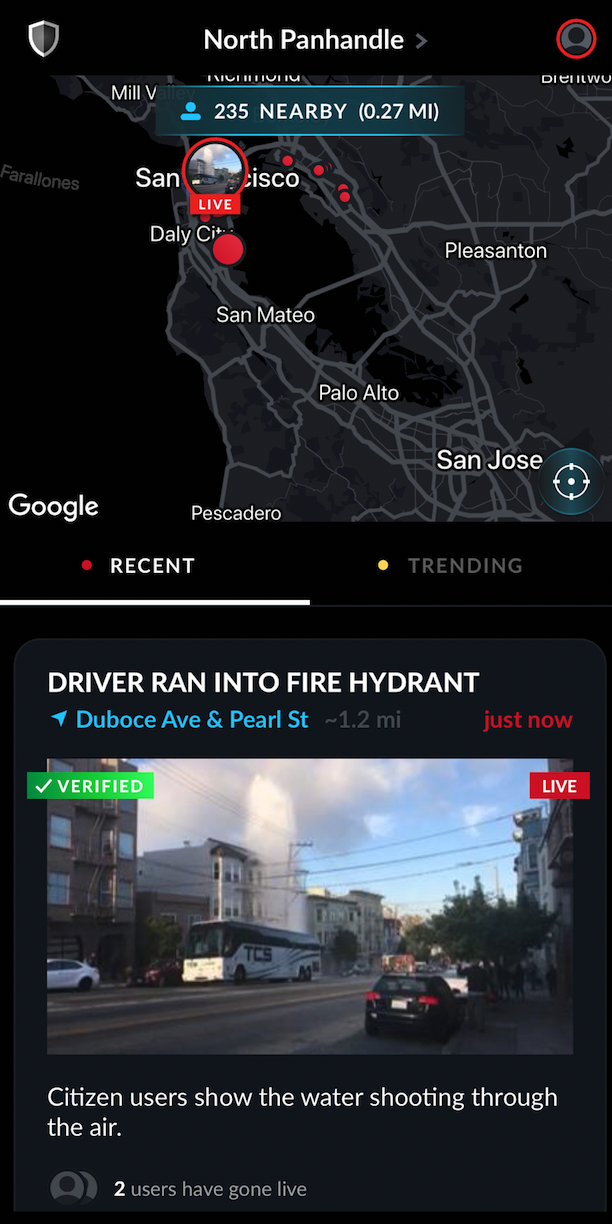
Task: Select the large red dot near Daly City
Action: [229, 248]
